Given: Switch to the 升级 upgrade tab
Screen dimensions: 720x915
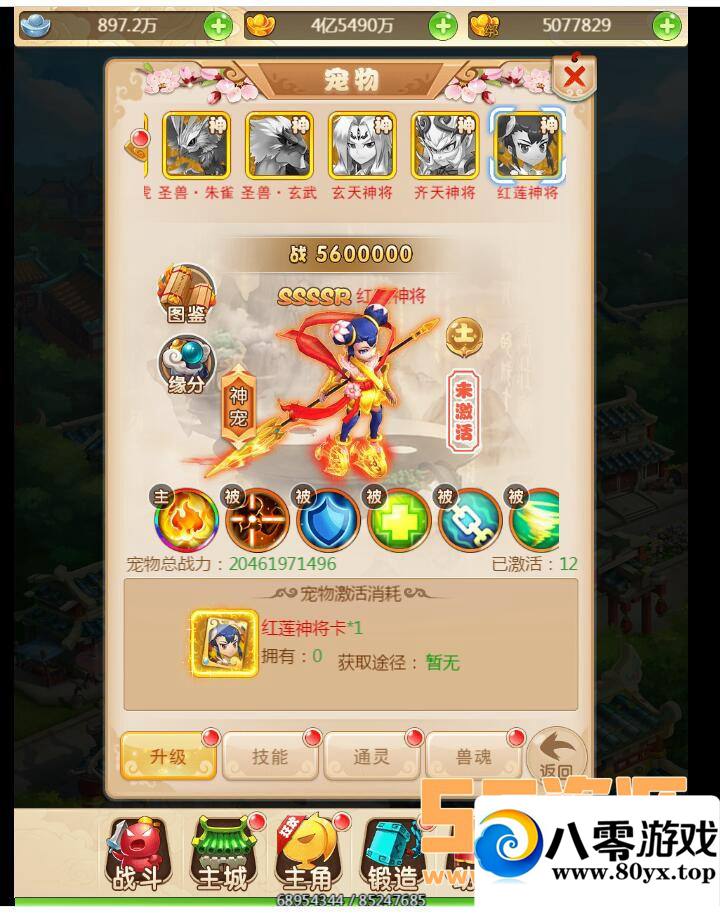Looking at the screenshot, I should click(168, 756).
